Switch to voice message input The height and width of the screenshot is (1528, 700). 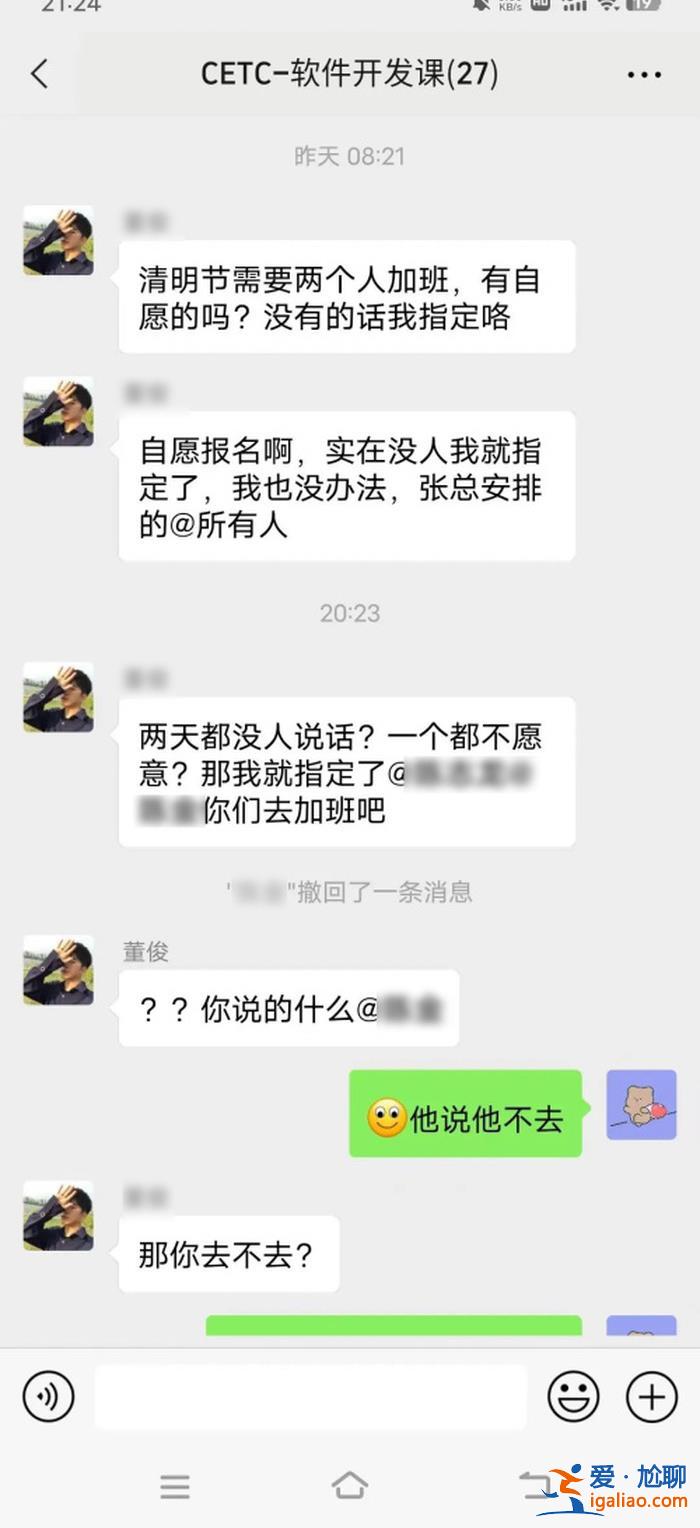[x=49, y=1396]
